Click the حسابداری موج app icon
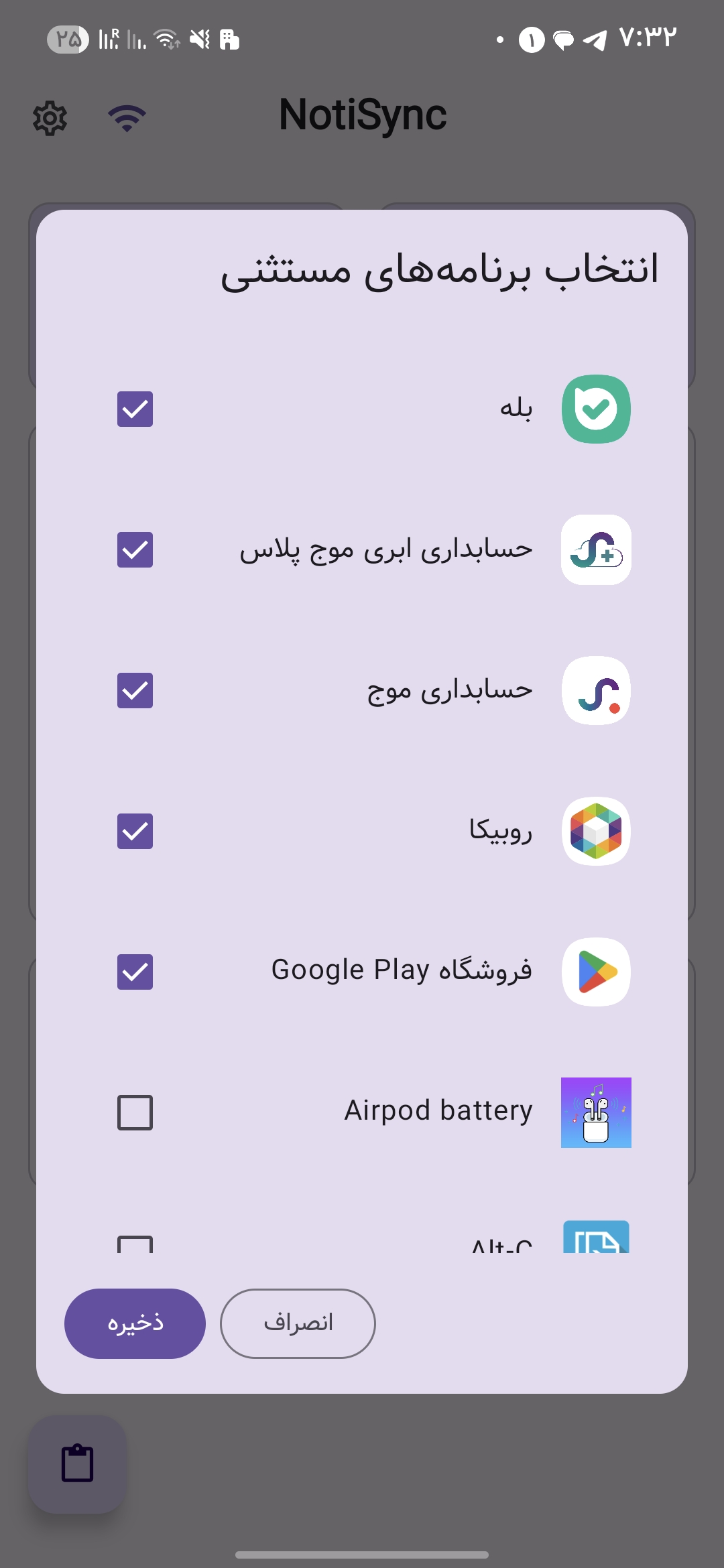This screenshot has height=1568, width=724. pos(595,692)
